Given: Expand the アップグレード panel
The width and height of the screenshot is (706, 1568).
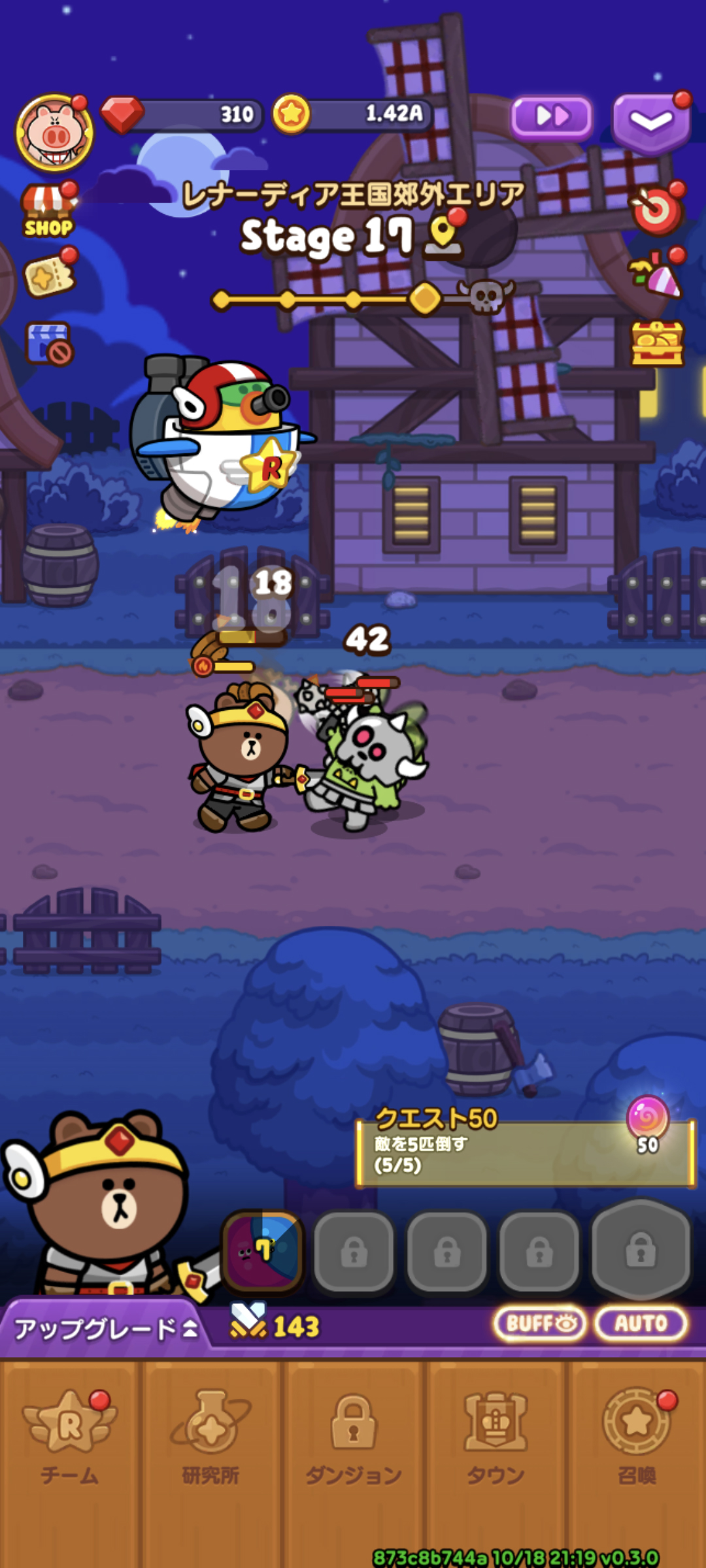Looking at the screenshot, I should click(106, 1328).
